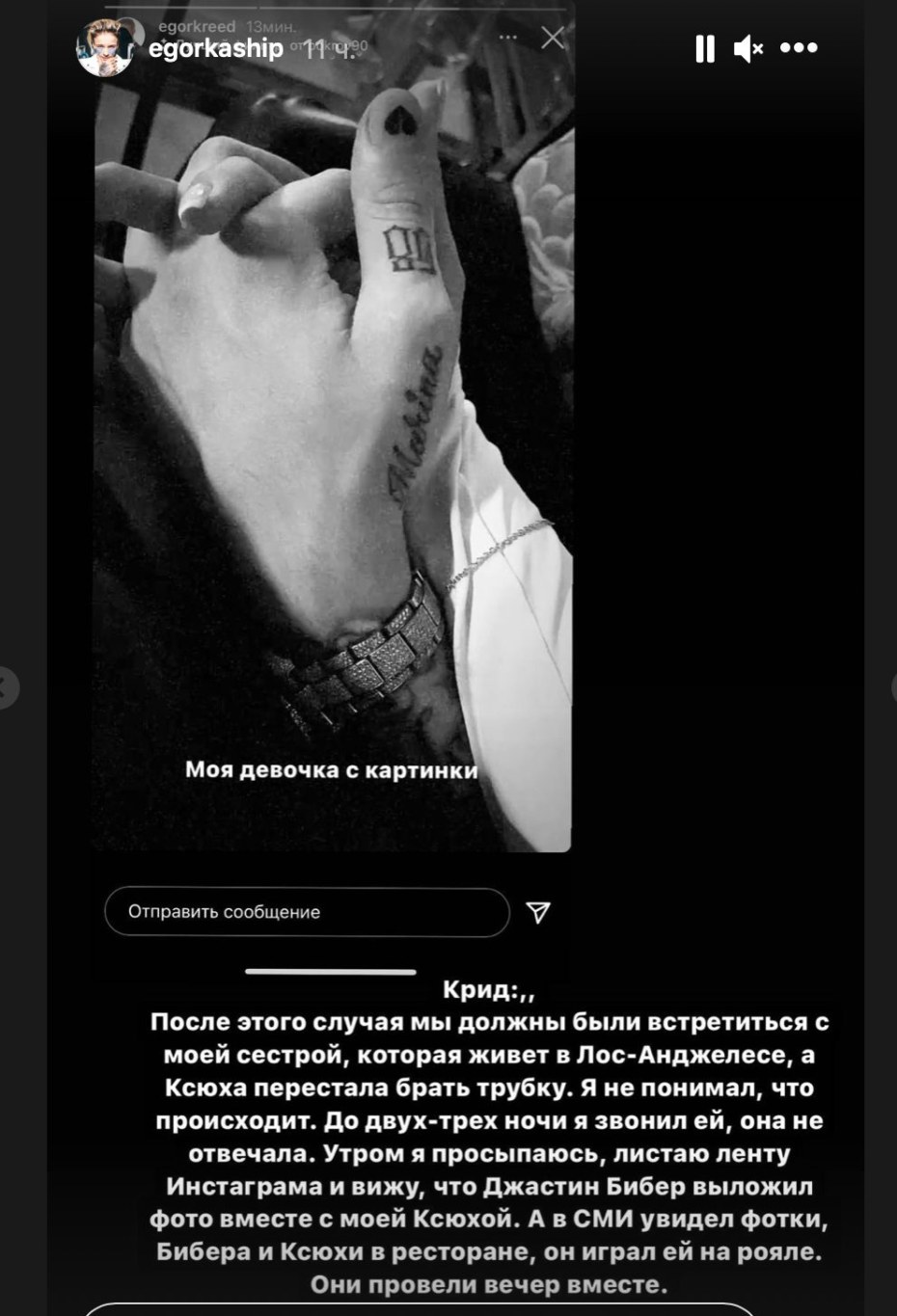Unmute the story sound
This screenshot has width=897, height=1316.
click(748, 48)
